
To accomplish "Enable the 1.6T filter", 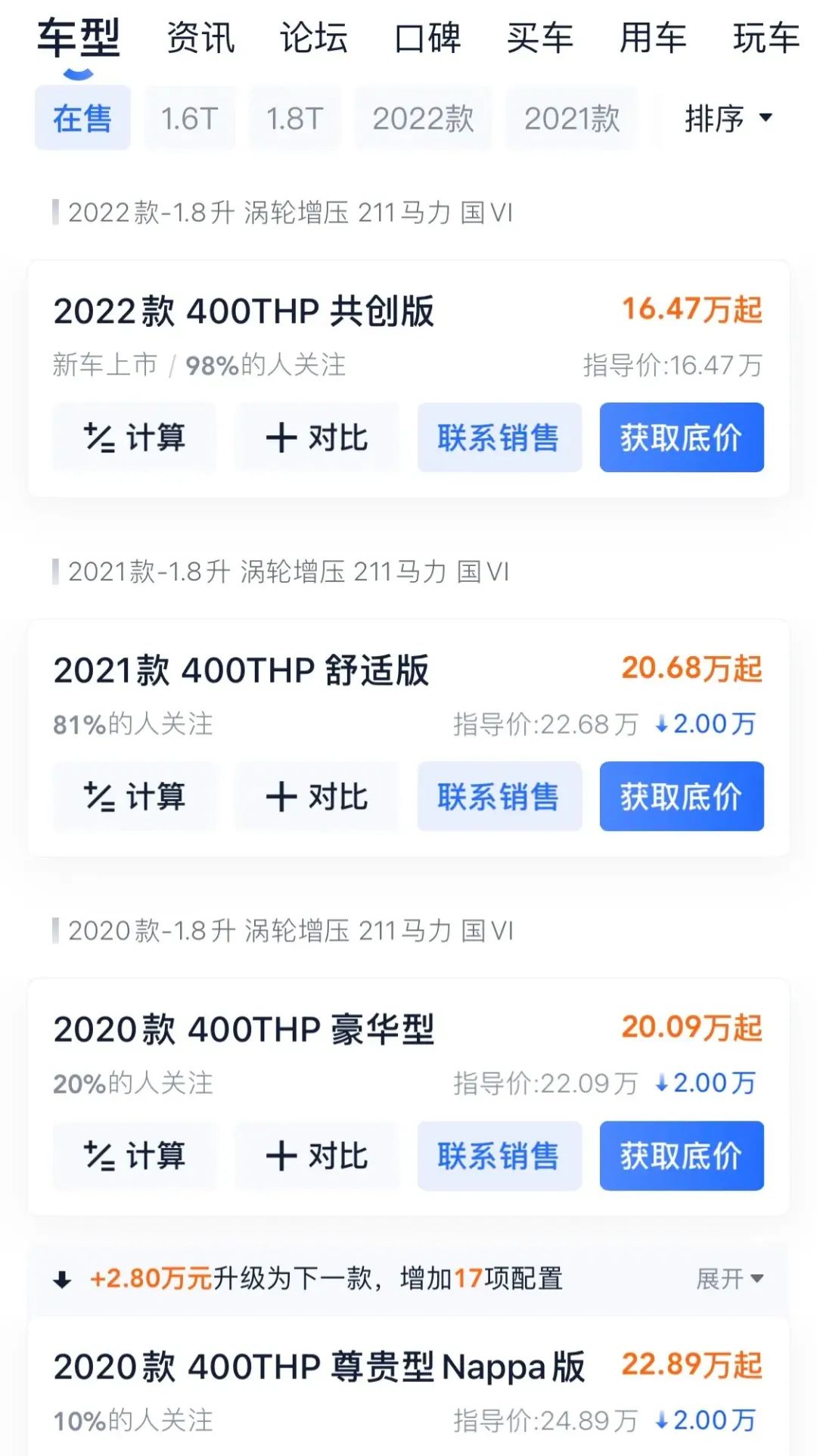I will 188,117.
